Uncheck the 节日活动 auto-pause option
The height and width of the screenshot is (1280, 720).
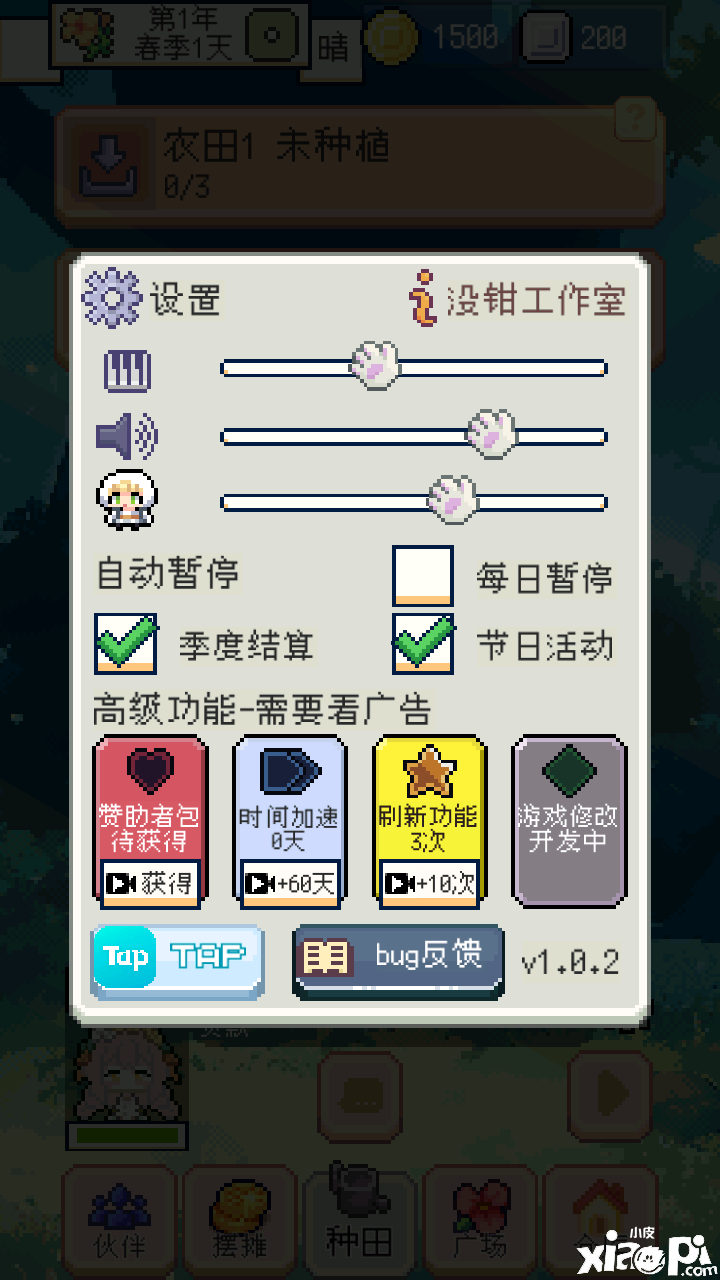click(x=422, y=643)
